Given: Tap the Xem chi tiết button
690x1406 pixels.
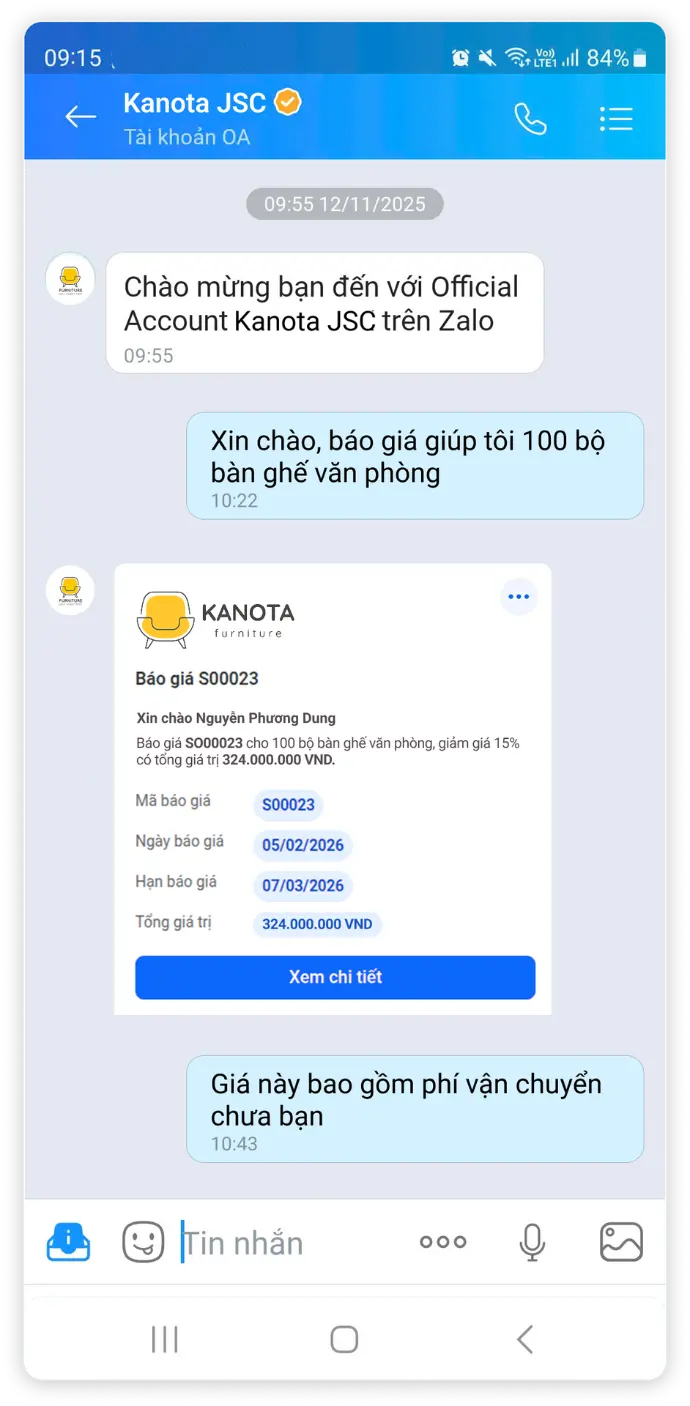Looking at the screenshot, I should point(335,977).
